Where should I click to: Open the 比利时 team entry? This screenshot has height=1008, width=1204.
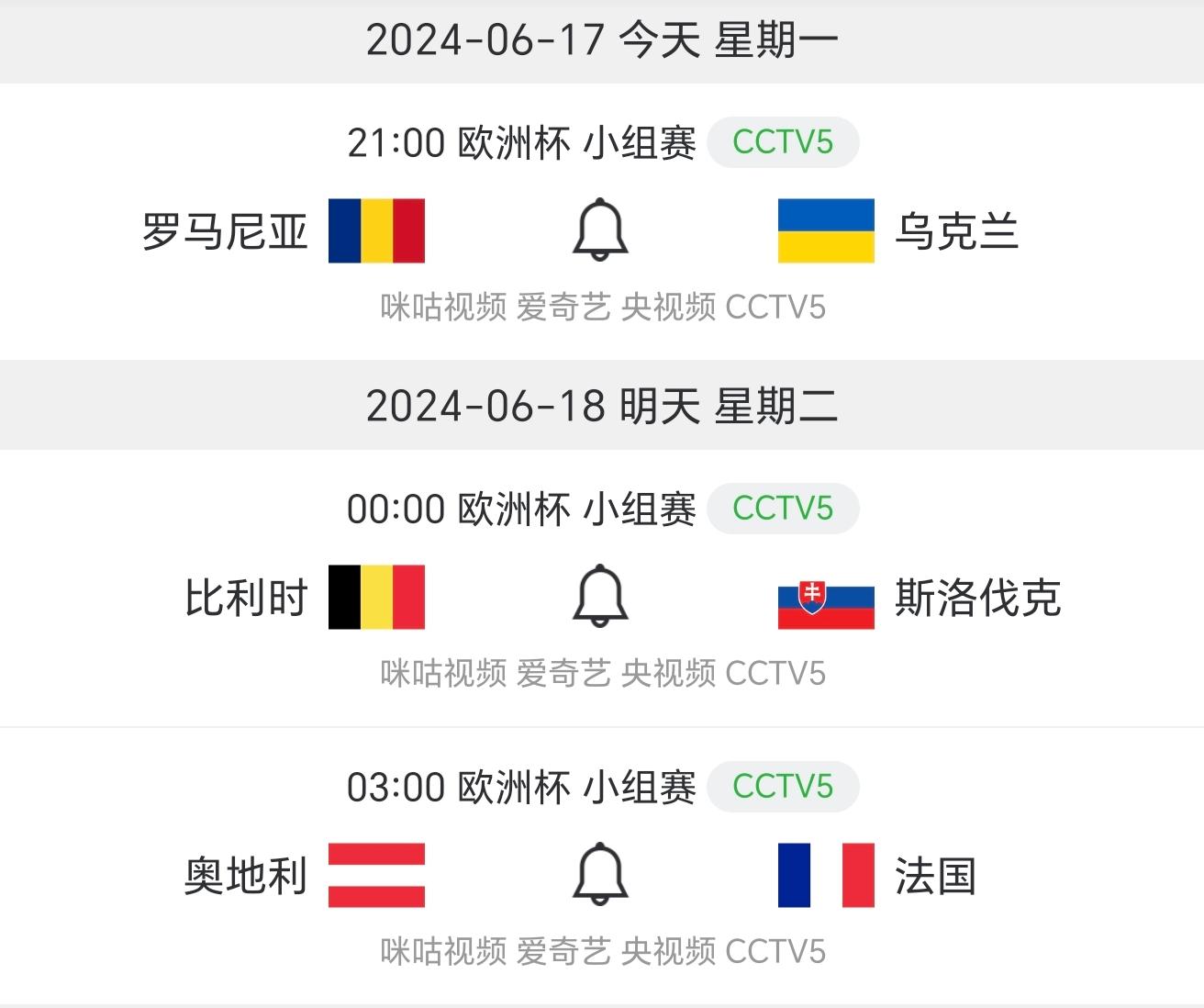pos(246,599)
